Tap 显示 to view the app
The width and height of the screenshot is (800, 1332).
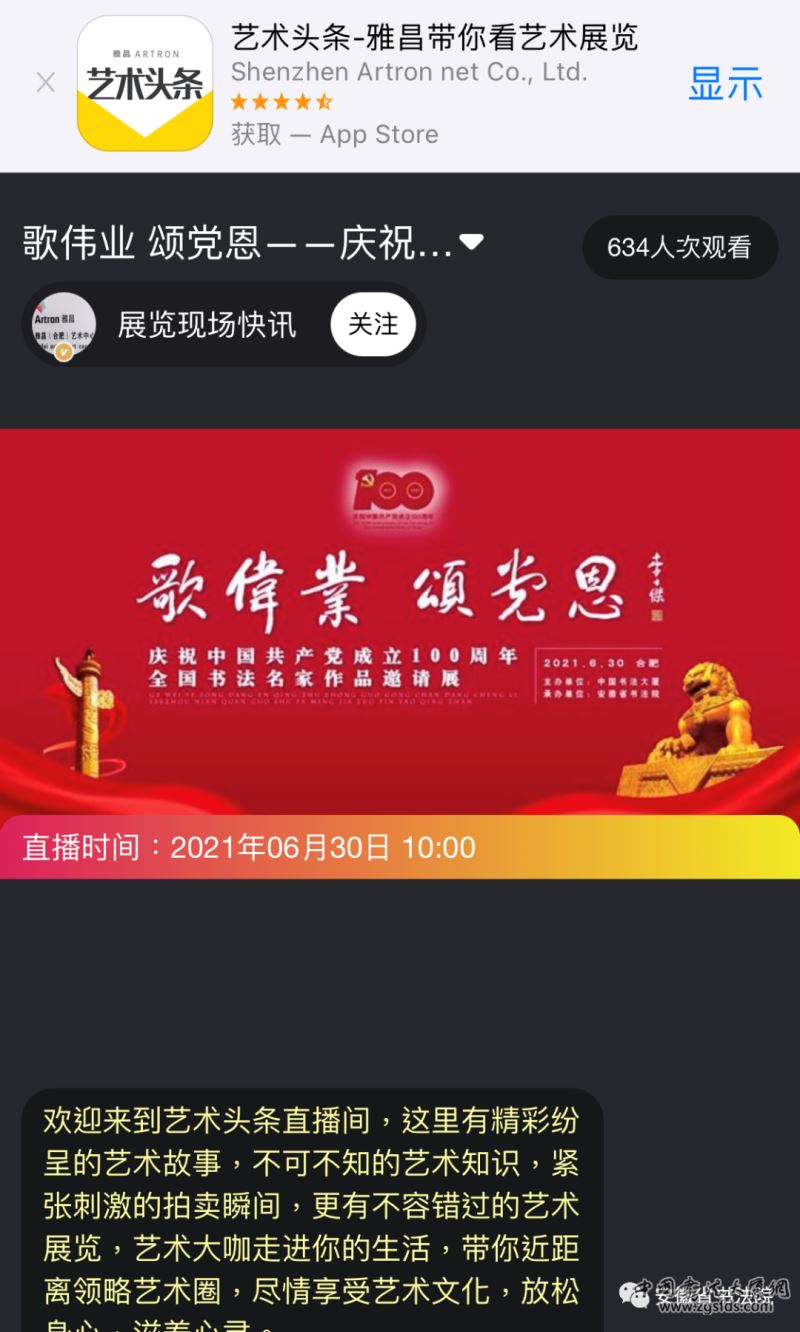click(725, 84)
